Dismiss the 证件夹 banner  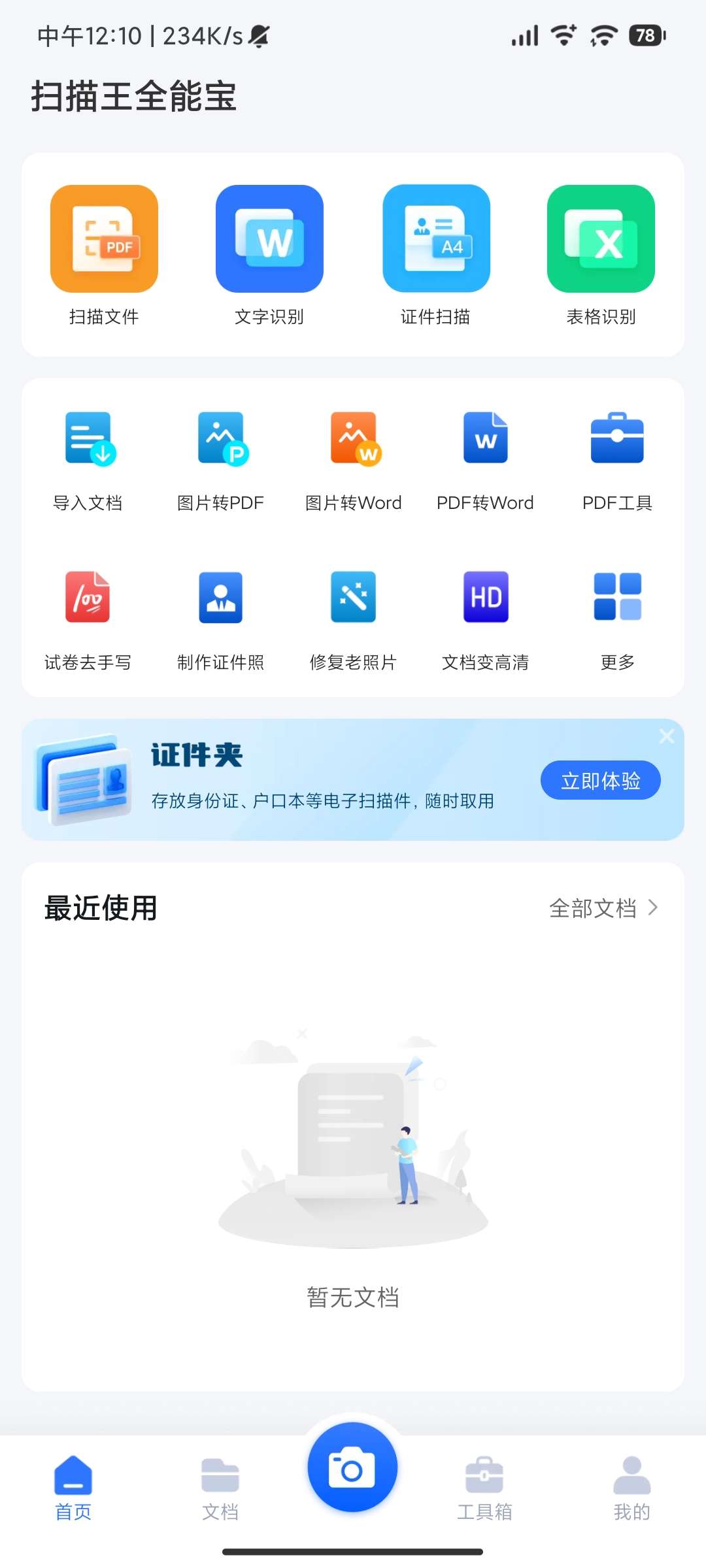(666, 736)
